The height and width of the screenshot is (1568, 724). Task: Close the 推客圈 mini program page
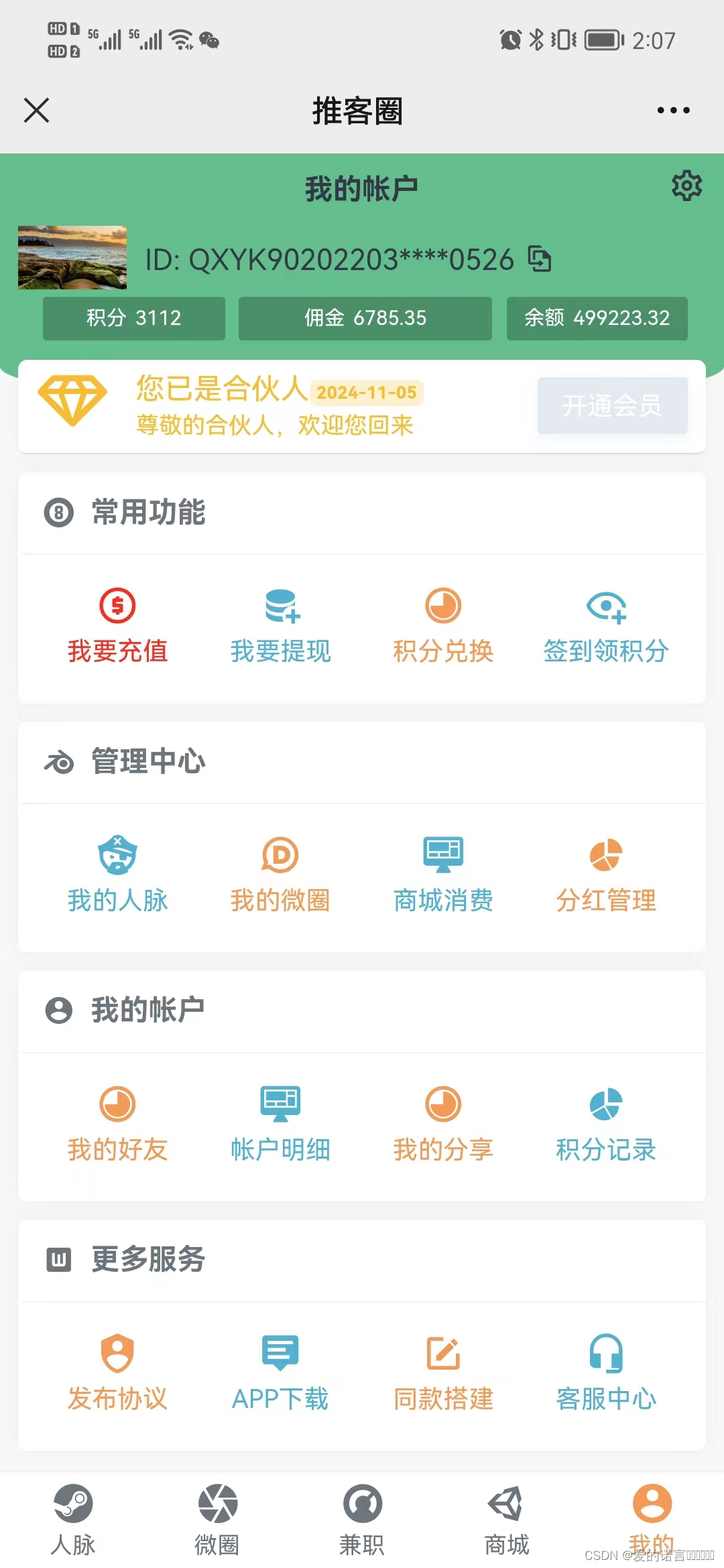tap(37, 111)
